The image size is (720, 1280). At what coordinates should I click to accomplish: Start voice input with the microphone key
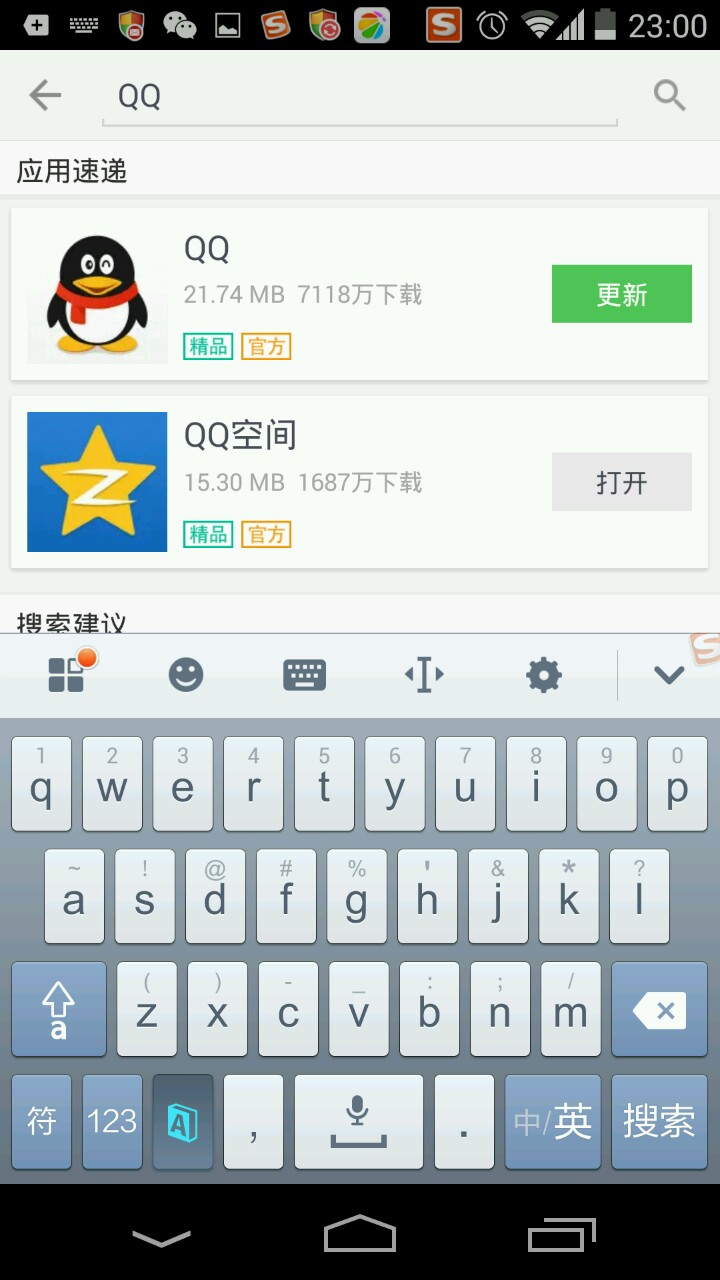tap(358, 1121)
